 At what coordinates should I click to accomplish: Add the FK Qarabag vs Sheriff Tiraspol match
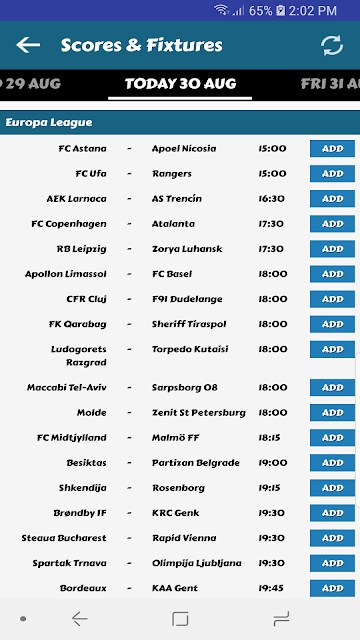coord(332,324)
